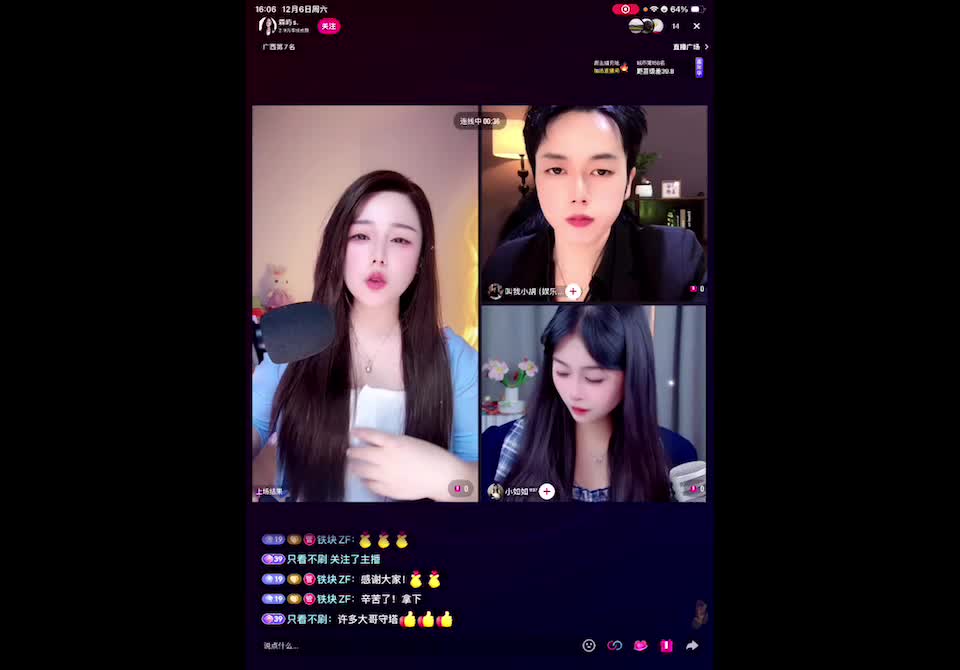Open the emoji picker
Image resolution: width=960 pixels, height=670 pixels.
click(589, 646)
